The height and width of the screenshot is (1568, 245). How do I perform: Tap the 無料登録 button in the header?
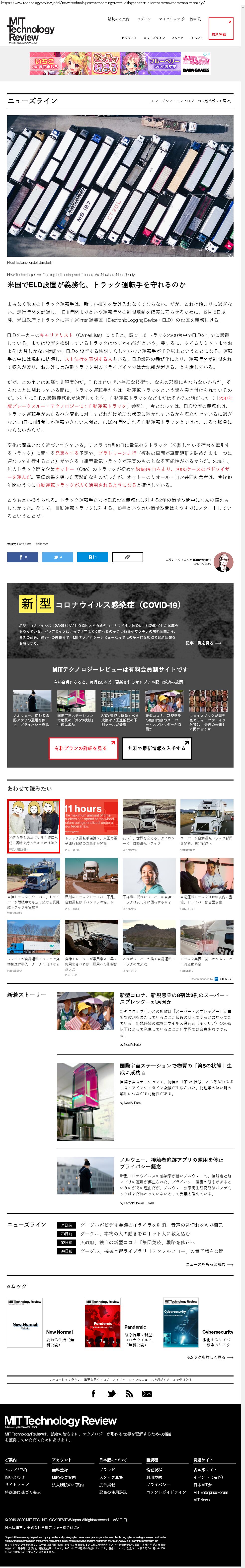coord(218,35)
